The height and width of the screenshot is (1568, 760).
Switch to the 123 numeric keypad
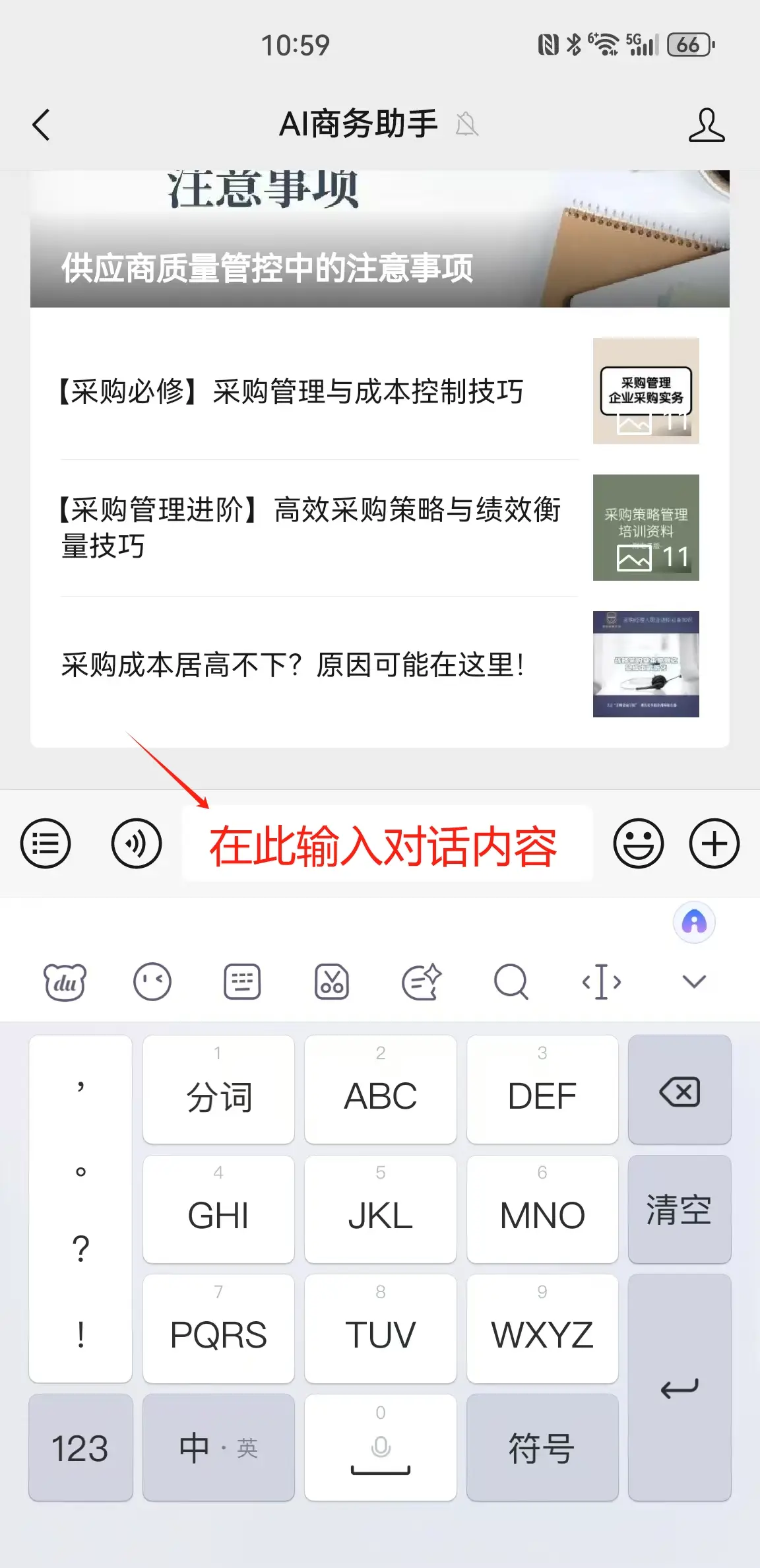coord(80,1449)
